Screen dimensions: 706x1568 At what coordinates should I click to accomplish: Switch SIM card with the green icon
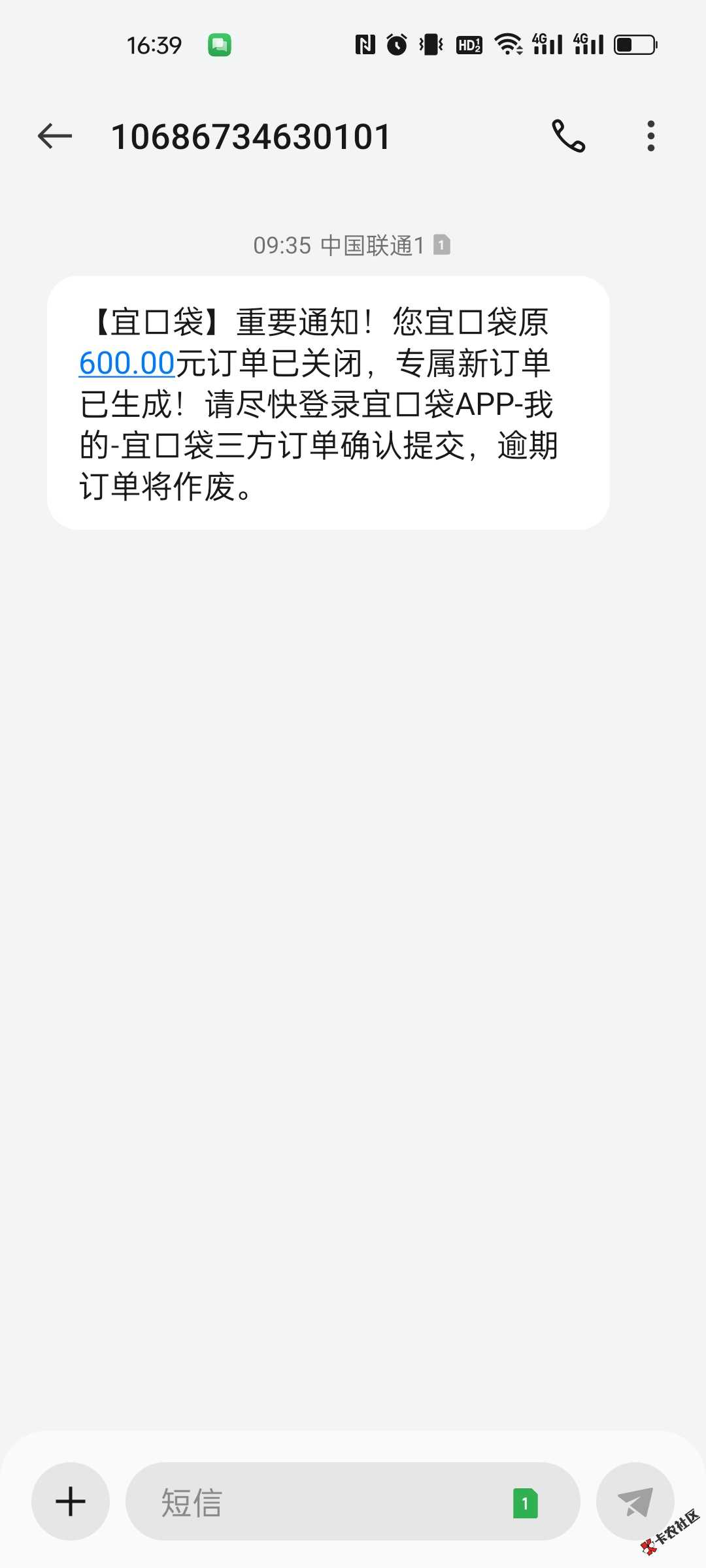[525, 1503]
